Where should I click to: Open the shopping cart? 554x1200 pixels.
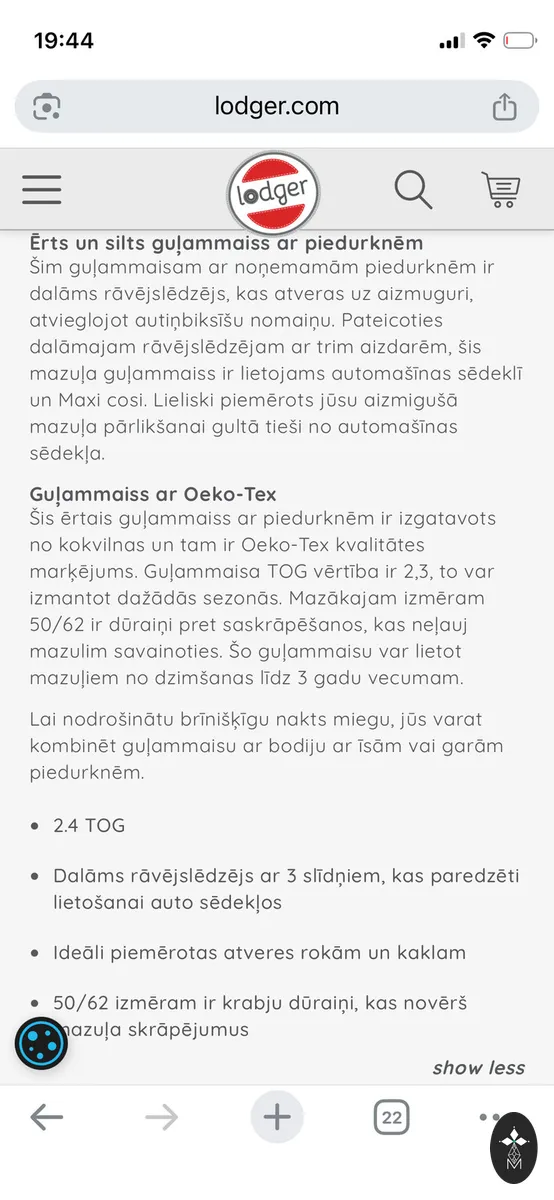[500, 189]
